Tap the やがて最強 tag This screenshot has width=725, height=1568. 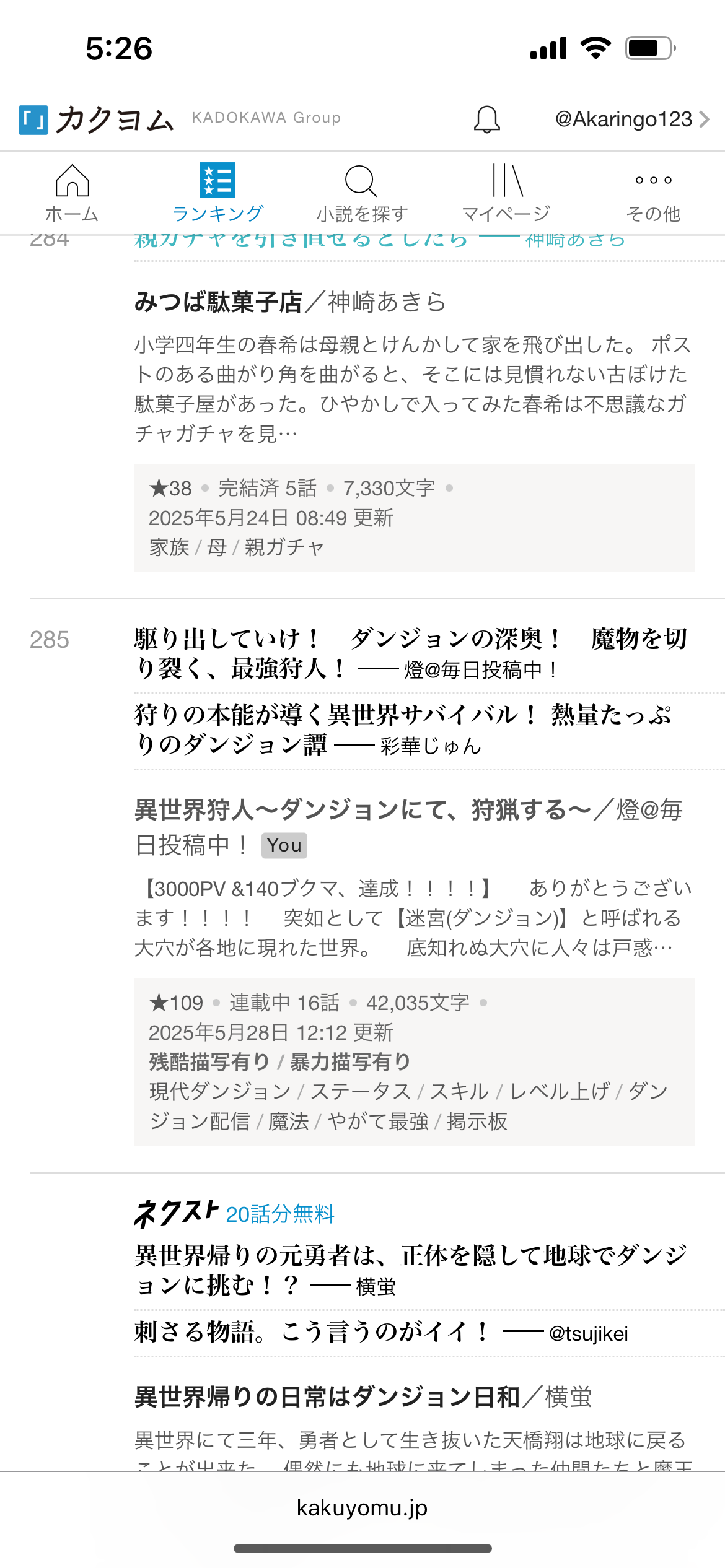coord(377,1121)
